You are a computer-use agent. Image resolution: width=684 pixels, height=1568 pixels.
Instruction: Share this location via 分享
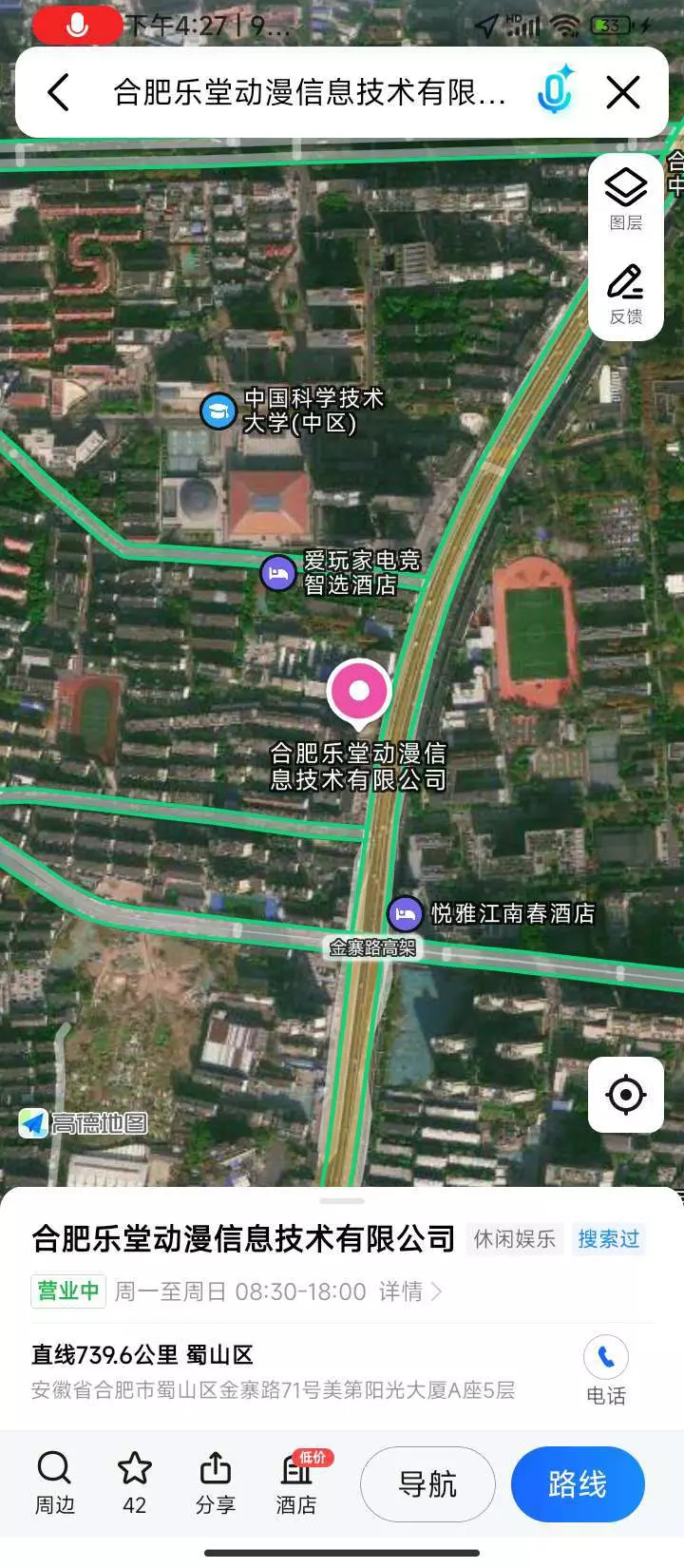coord(216,1482)
